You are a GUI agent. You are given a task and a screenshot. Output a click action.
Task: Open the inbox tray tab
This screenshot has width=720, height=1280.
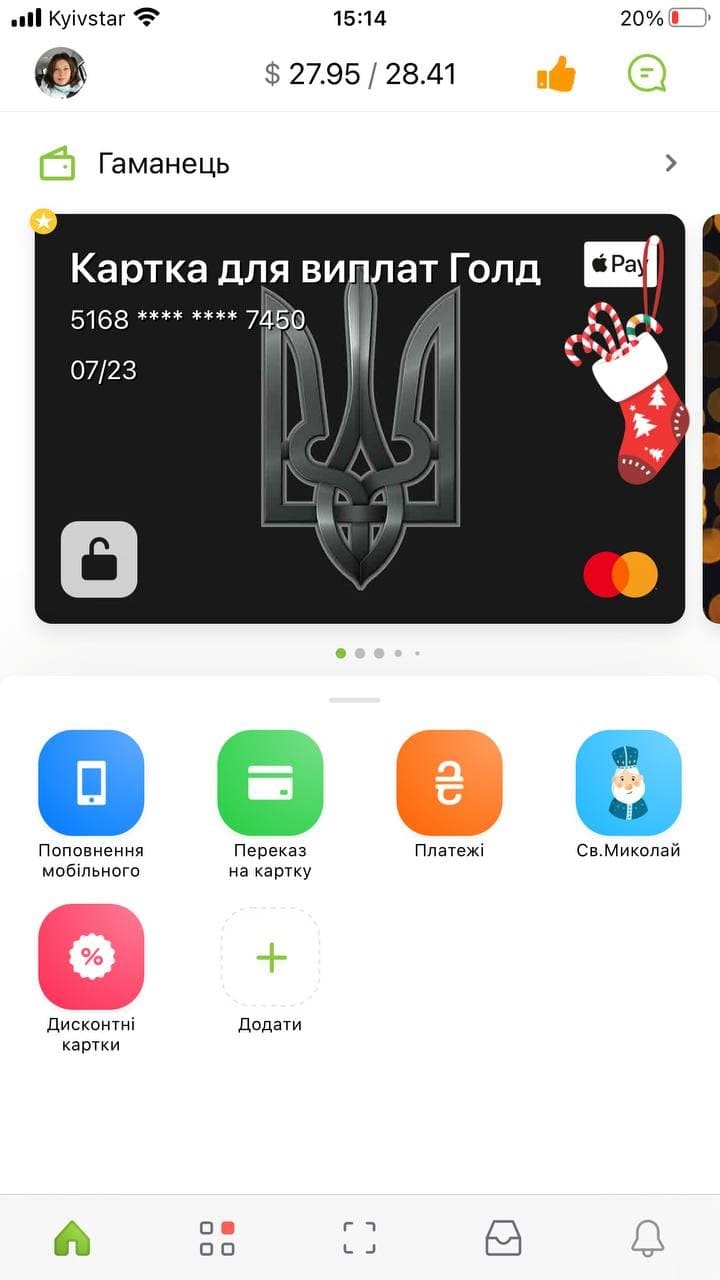coord(503,1238)
